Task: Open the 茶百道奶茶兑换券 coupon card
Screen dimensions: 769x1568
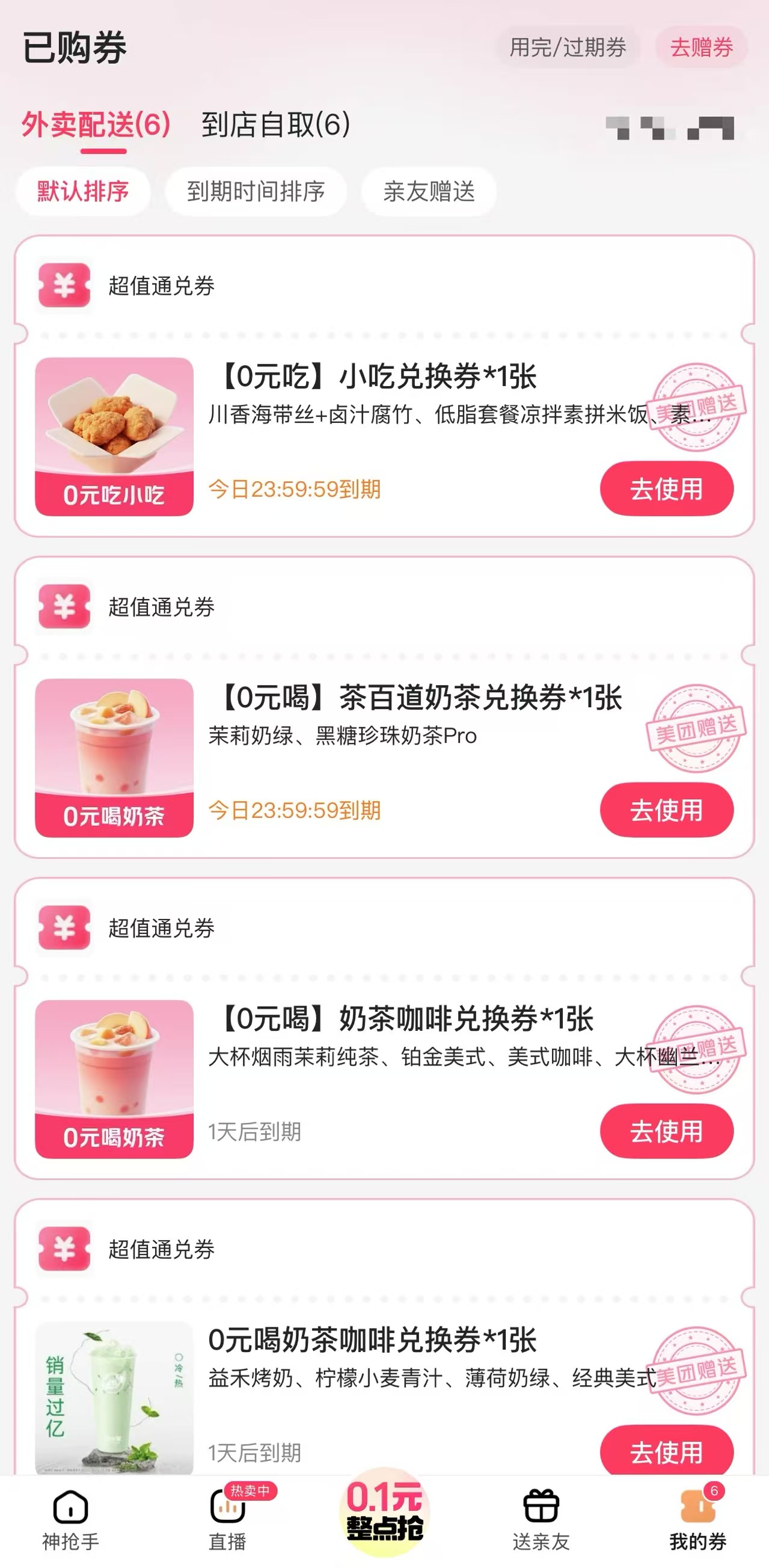Action: pos(420,698)
